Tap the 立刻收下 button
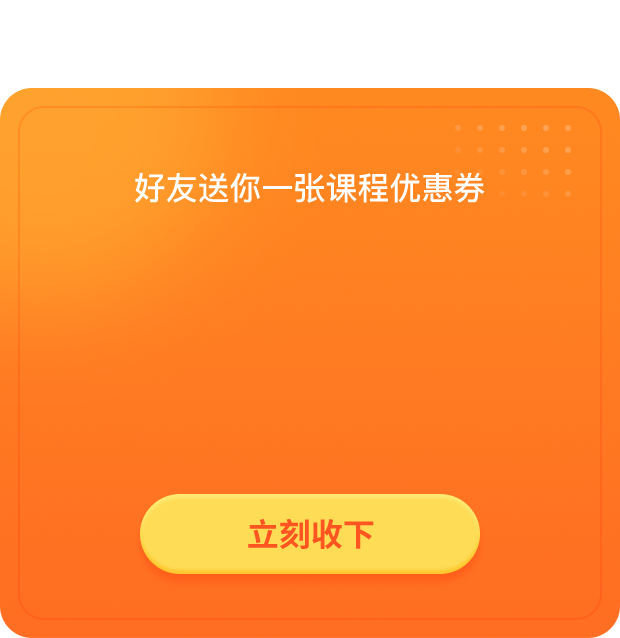 point(310,534)
